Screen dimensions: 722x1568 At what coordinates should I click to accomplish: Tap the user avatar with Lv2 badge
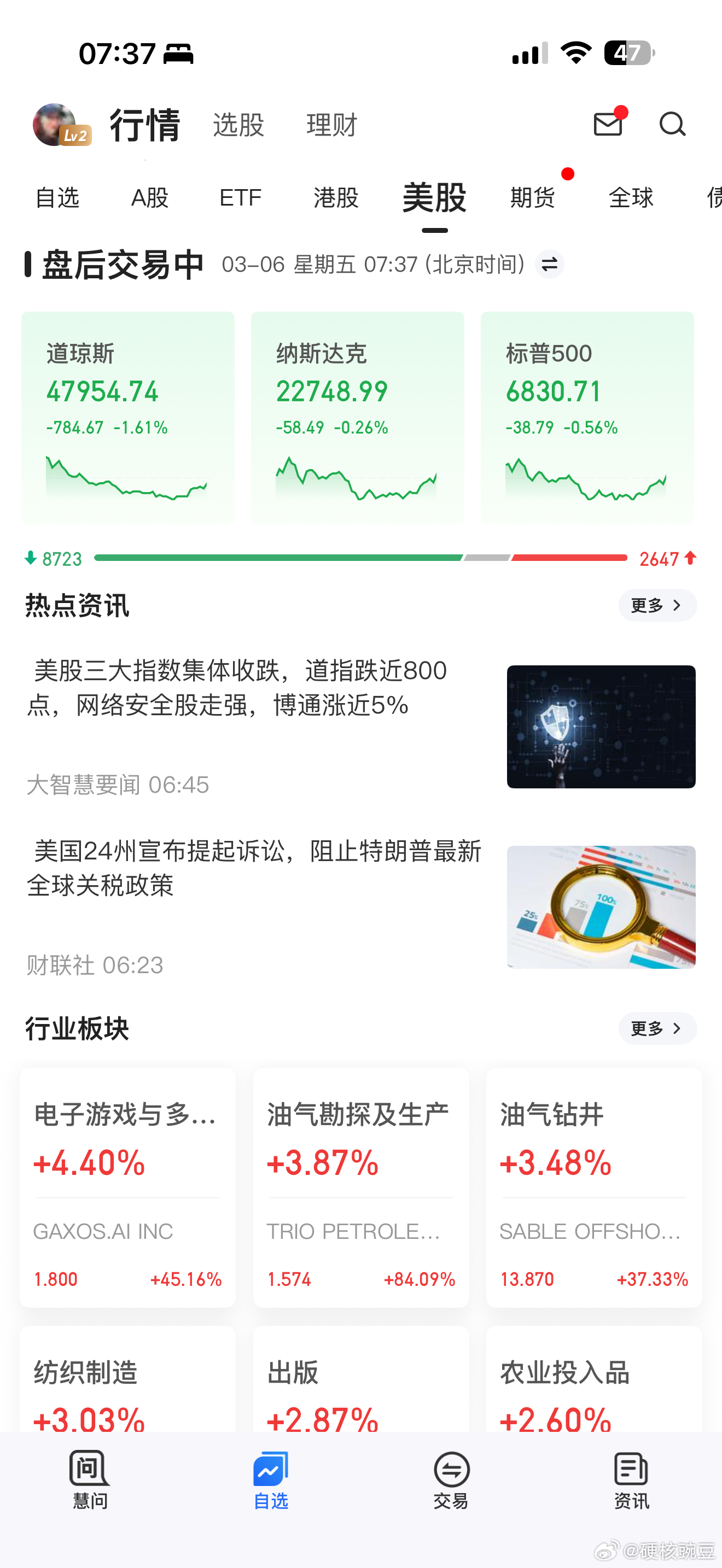click(x=58, y=125)
